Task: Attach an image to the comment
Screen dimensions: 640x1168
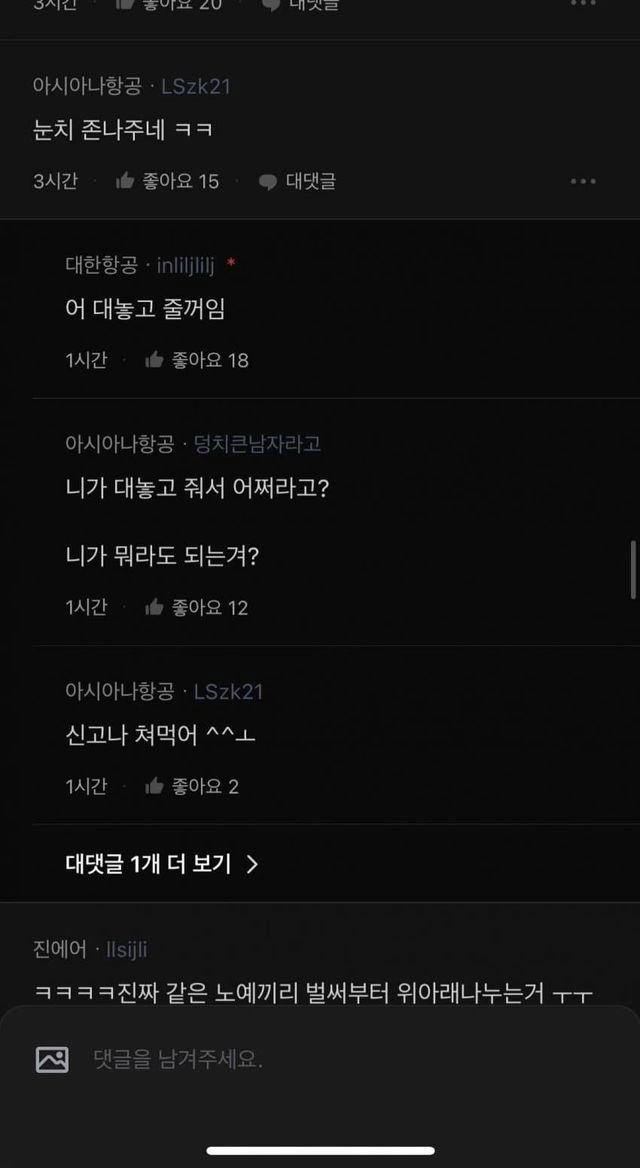Action: click(x=52, y=1059)
